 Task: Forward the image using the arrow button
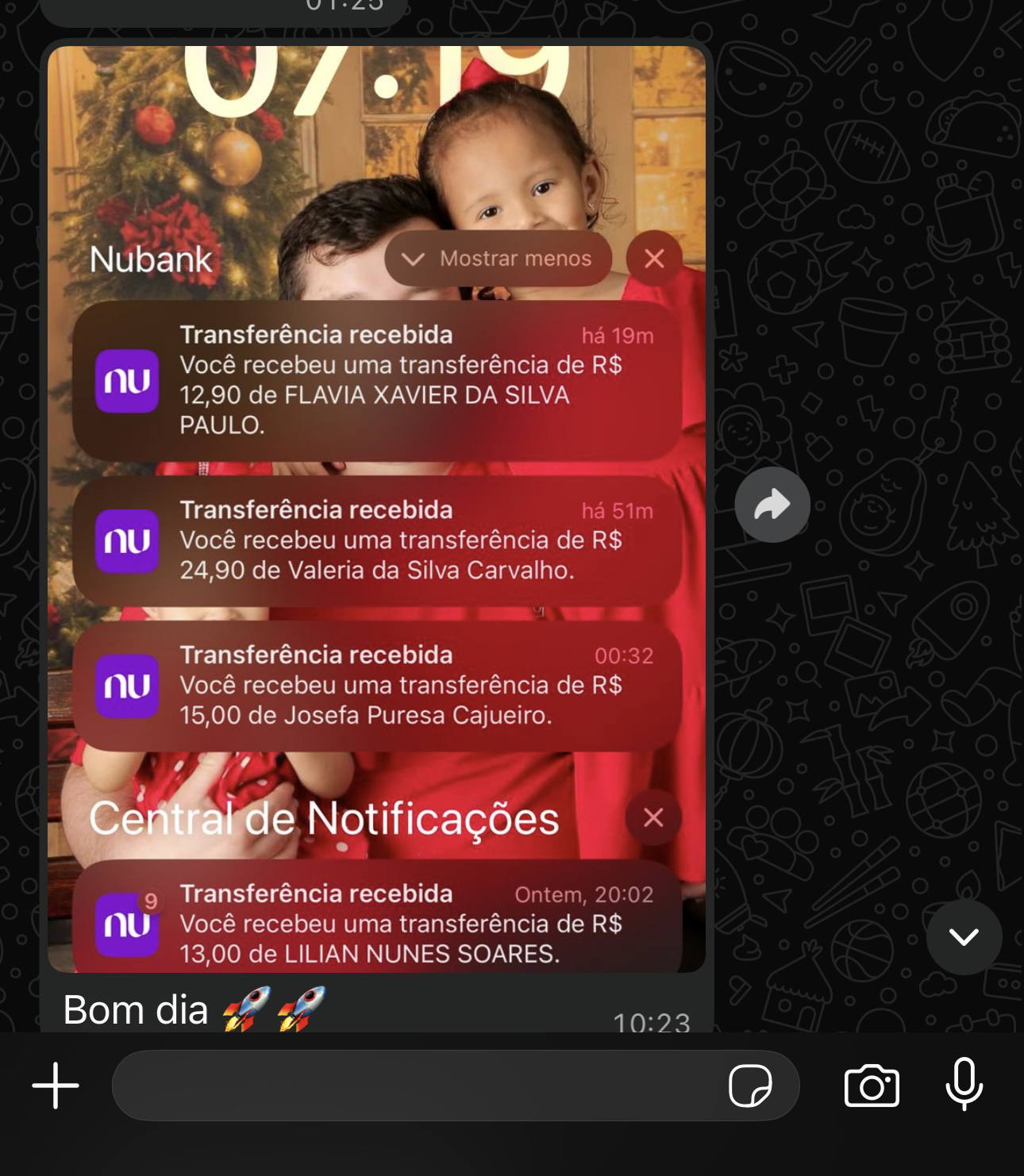[772, 505]
